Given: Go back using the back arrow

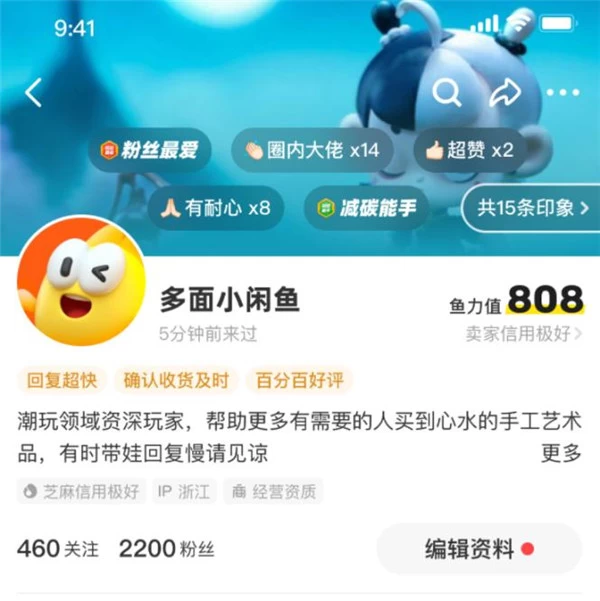Looking at the screenshot, I should pyautogui.click(x=34, y=93).
